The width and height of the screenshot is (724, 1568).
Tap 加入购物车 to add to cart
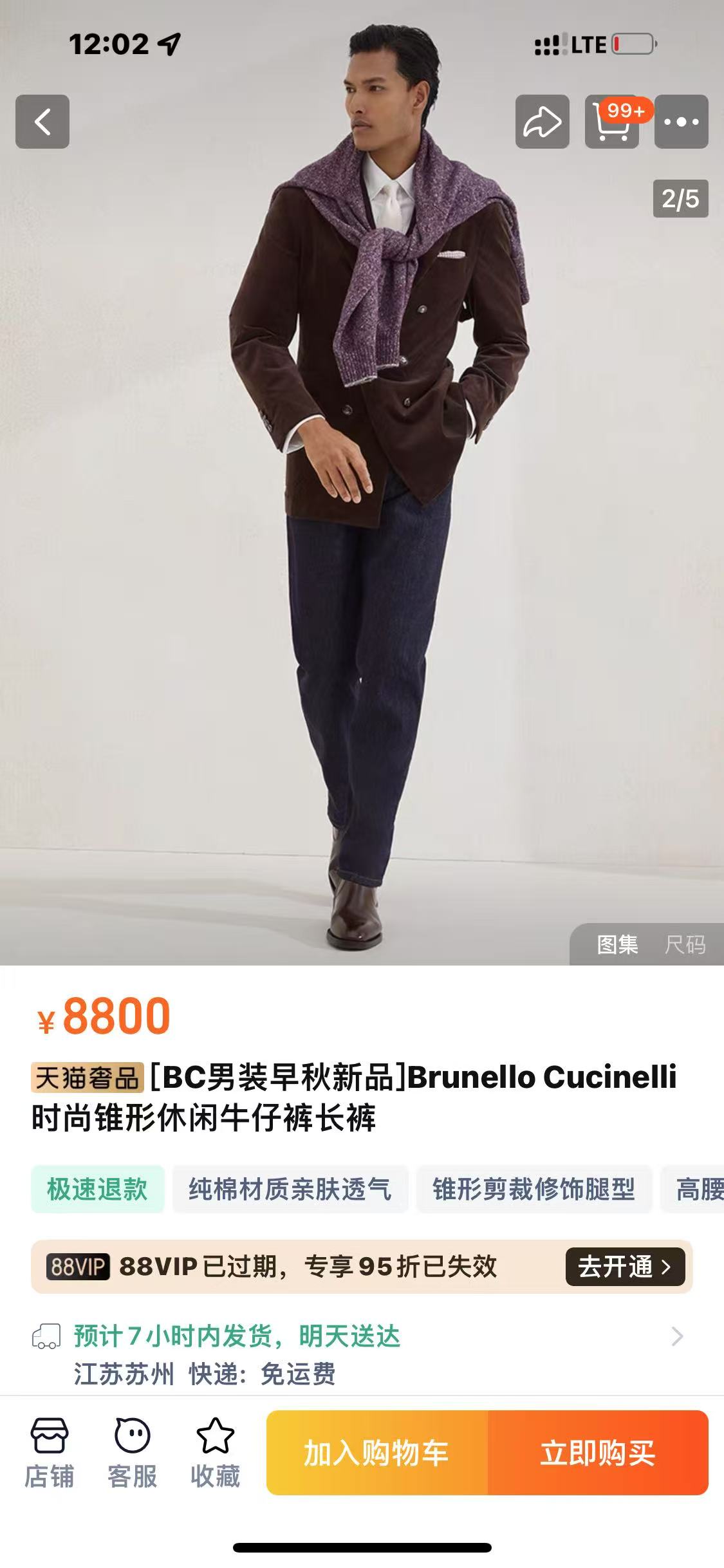coord(377,1453)
